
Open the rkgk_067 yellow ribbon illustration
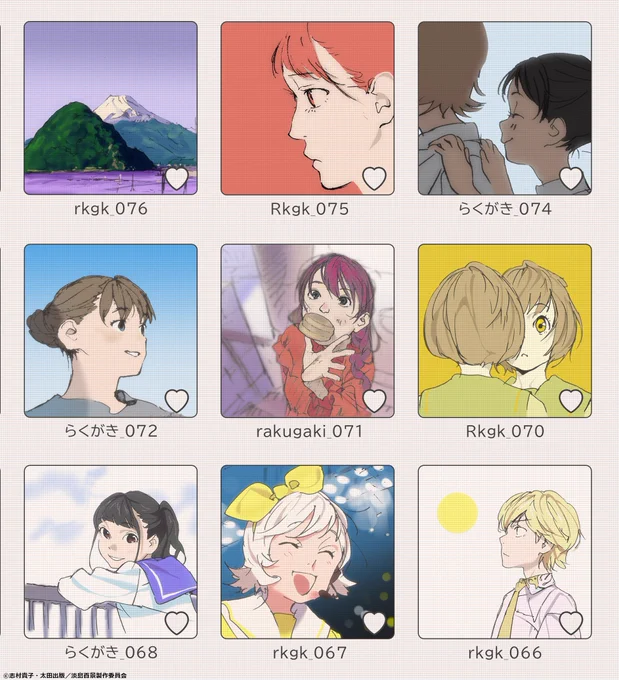tap(308, 552)
